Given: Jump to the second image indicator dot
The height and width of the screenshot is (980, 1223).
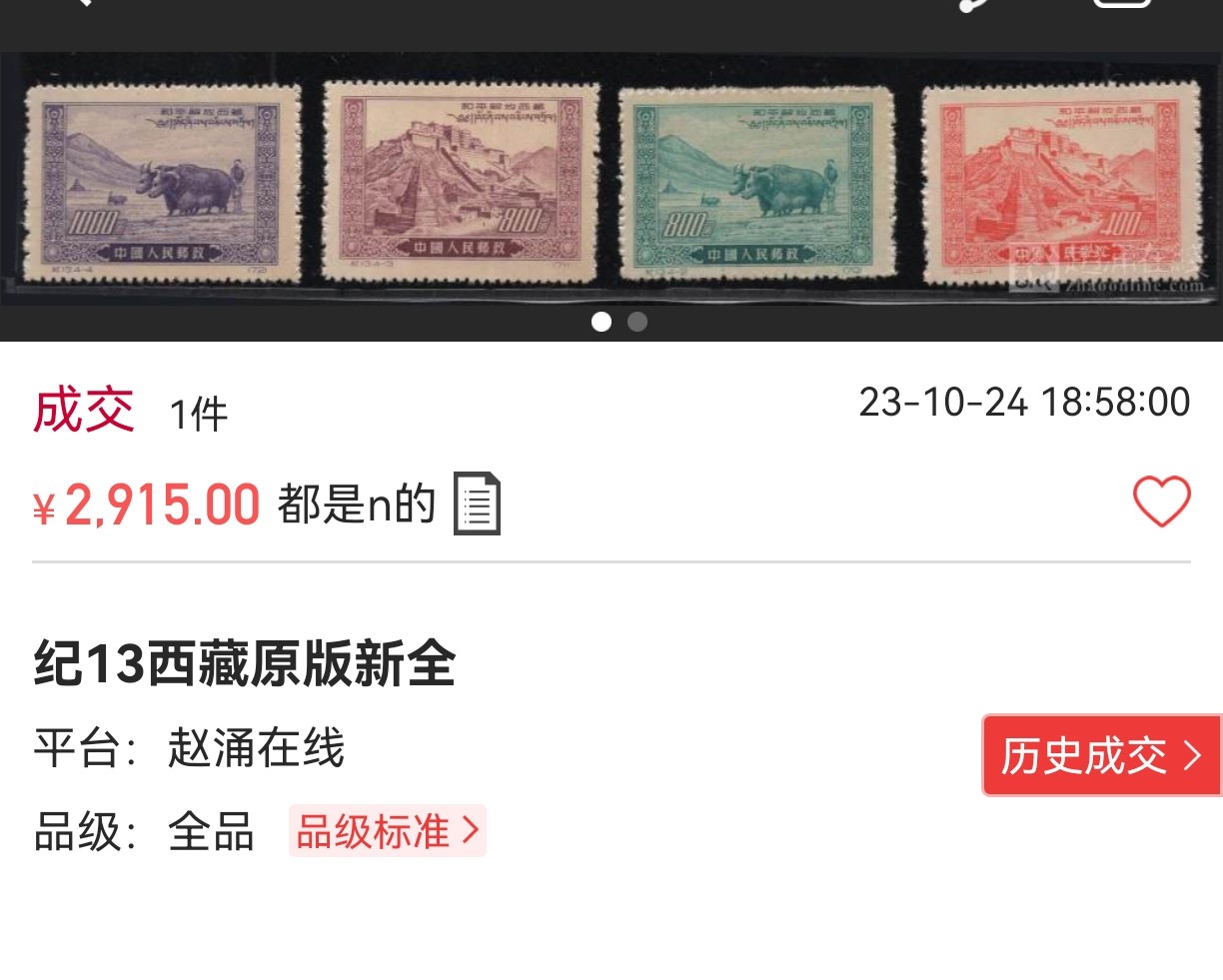Looking at the screenshot, I should pyautogui.click(x=637, y=322).
